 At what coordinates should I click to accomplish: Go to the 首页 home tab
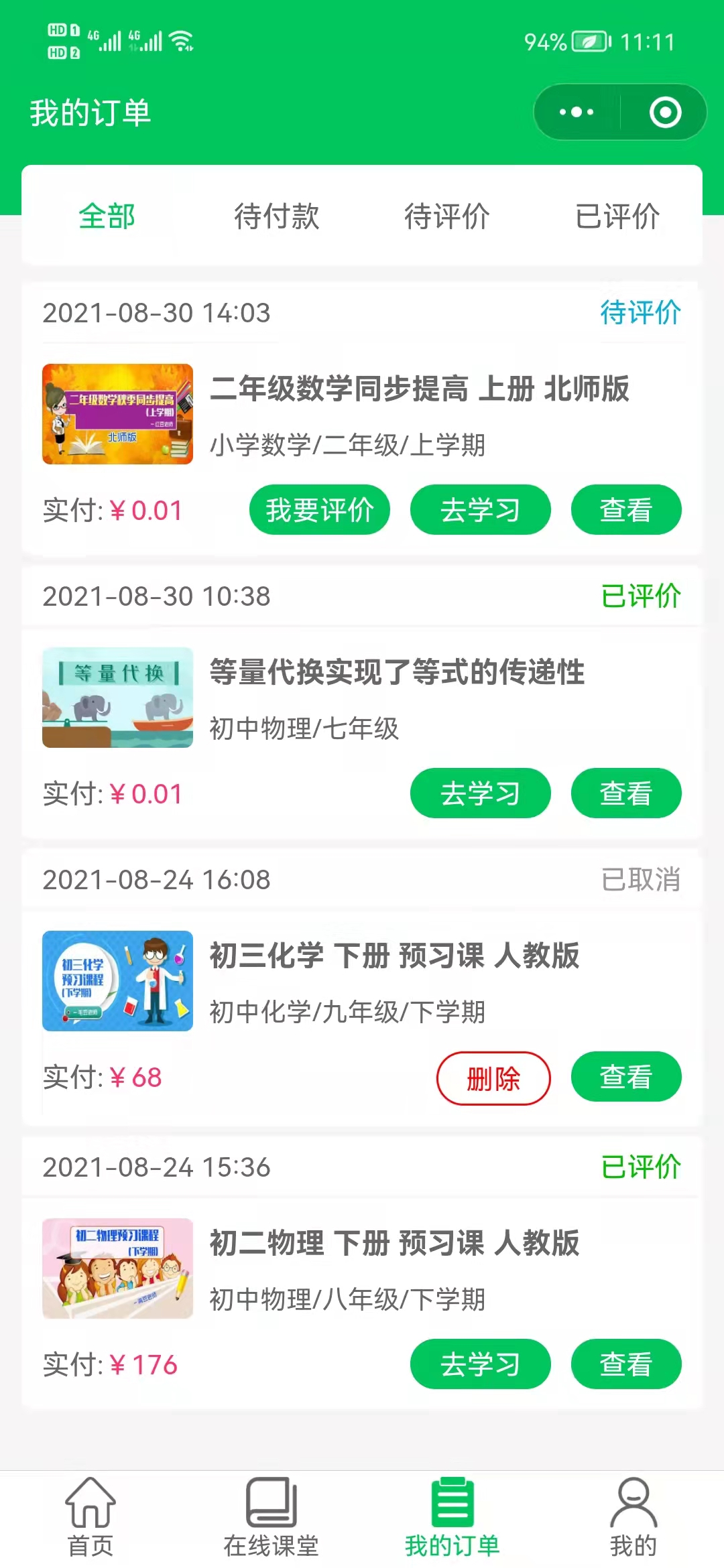point(90,1518)
